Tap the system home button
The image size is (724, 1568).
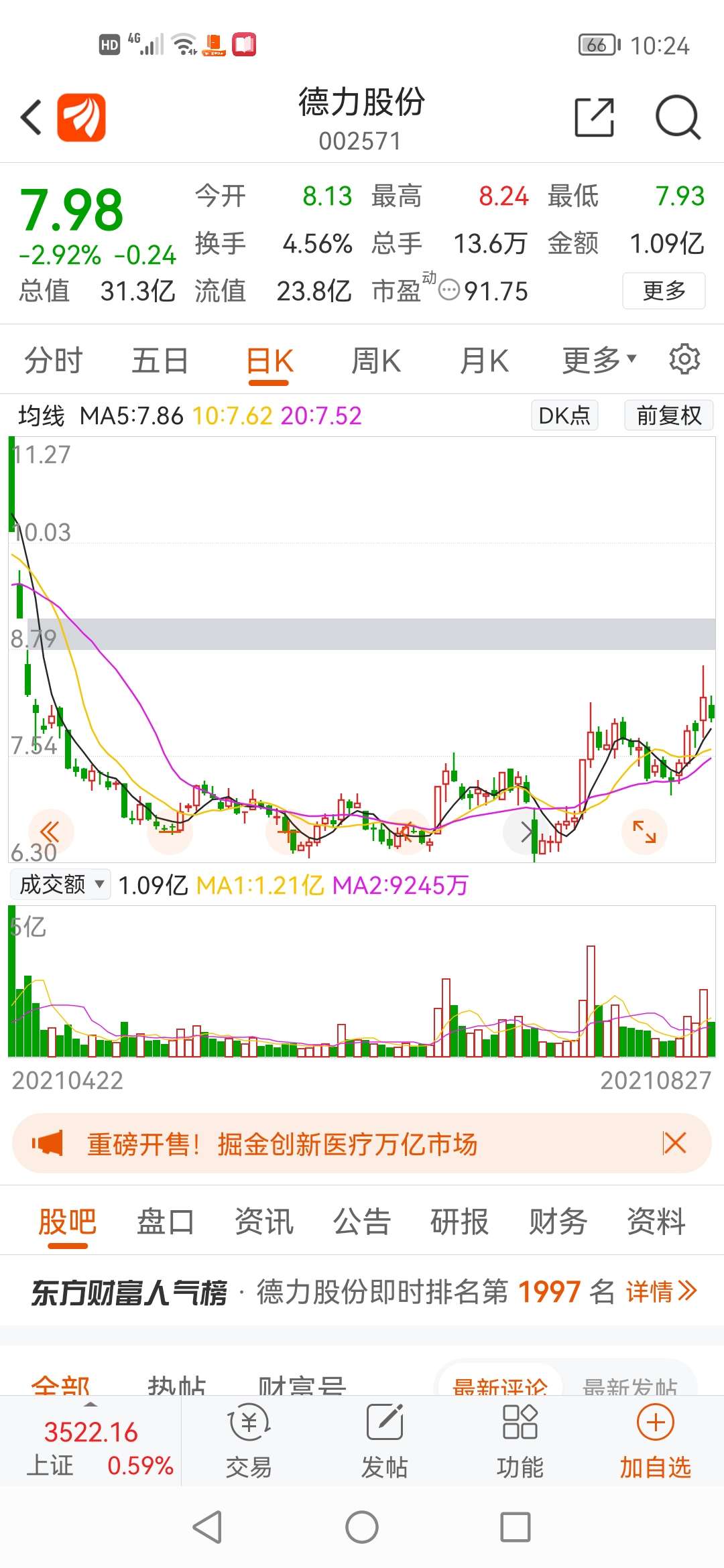click(362, 1528)
